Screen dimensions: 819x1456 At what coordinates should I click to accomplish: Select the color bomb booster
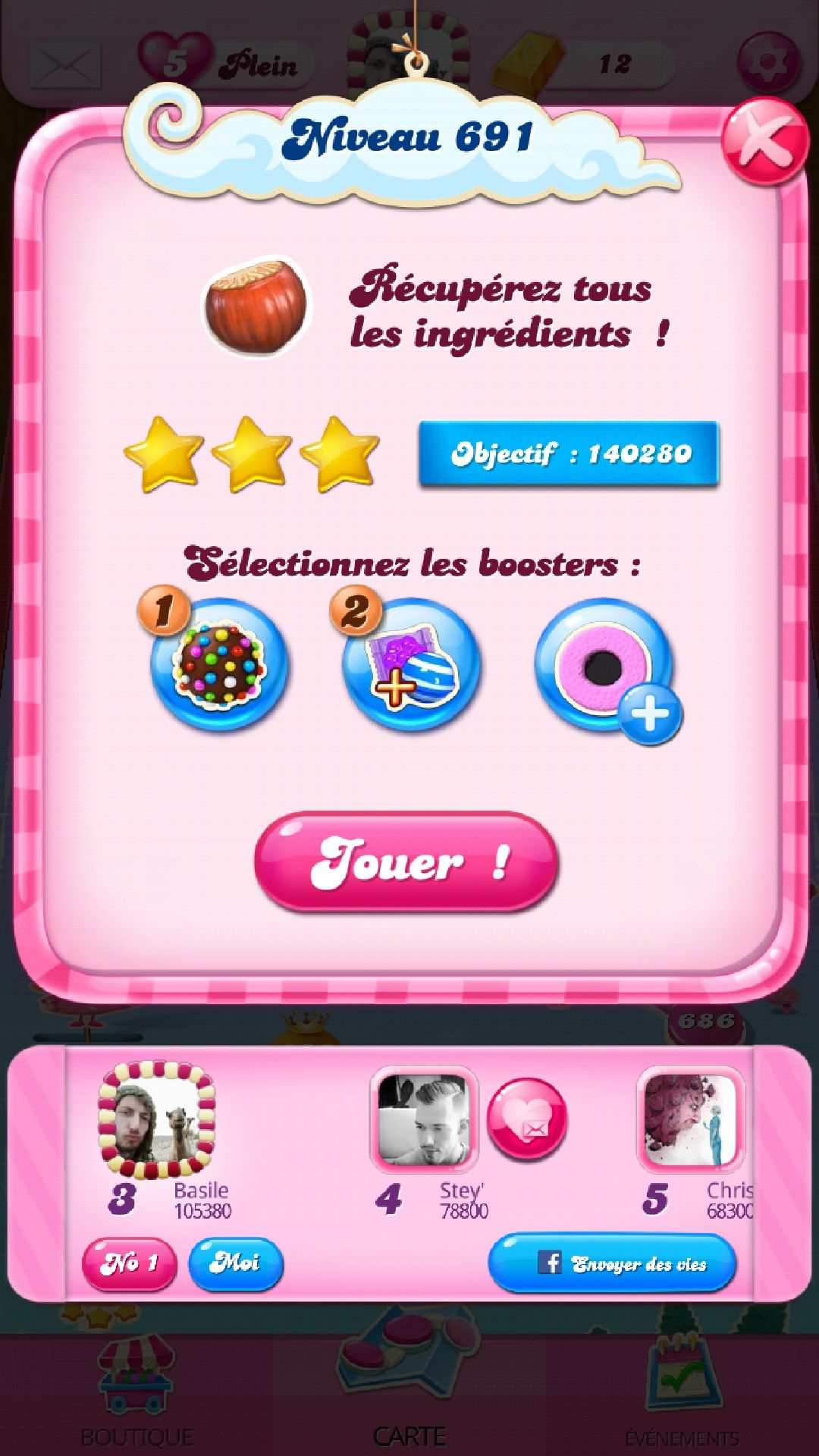(218, 665)
